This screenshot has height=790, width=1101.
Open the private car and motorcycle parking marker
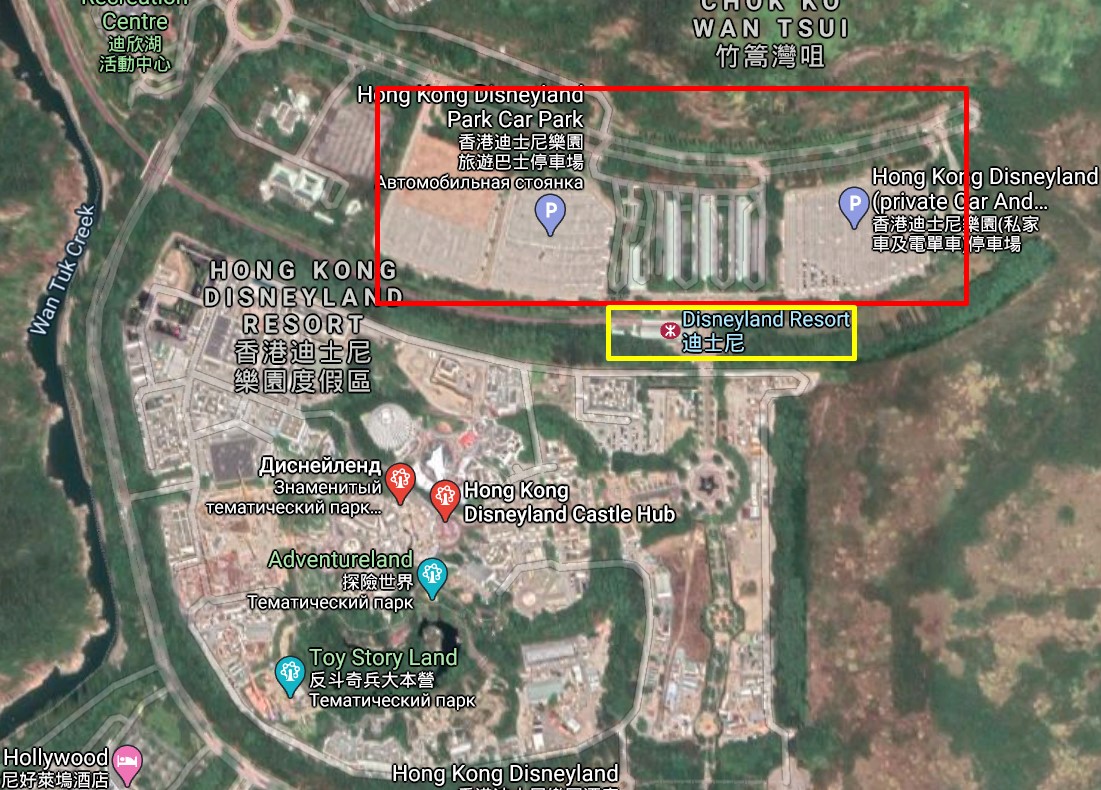coord(853,206)
